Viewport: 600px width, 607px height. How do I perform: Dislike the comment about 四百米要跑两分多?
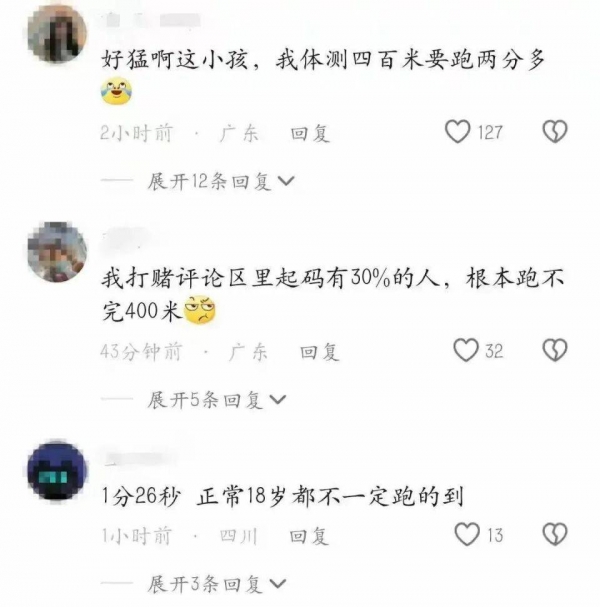[554, 132]
